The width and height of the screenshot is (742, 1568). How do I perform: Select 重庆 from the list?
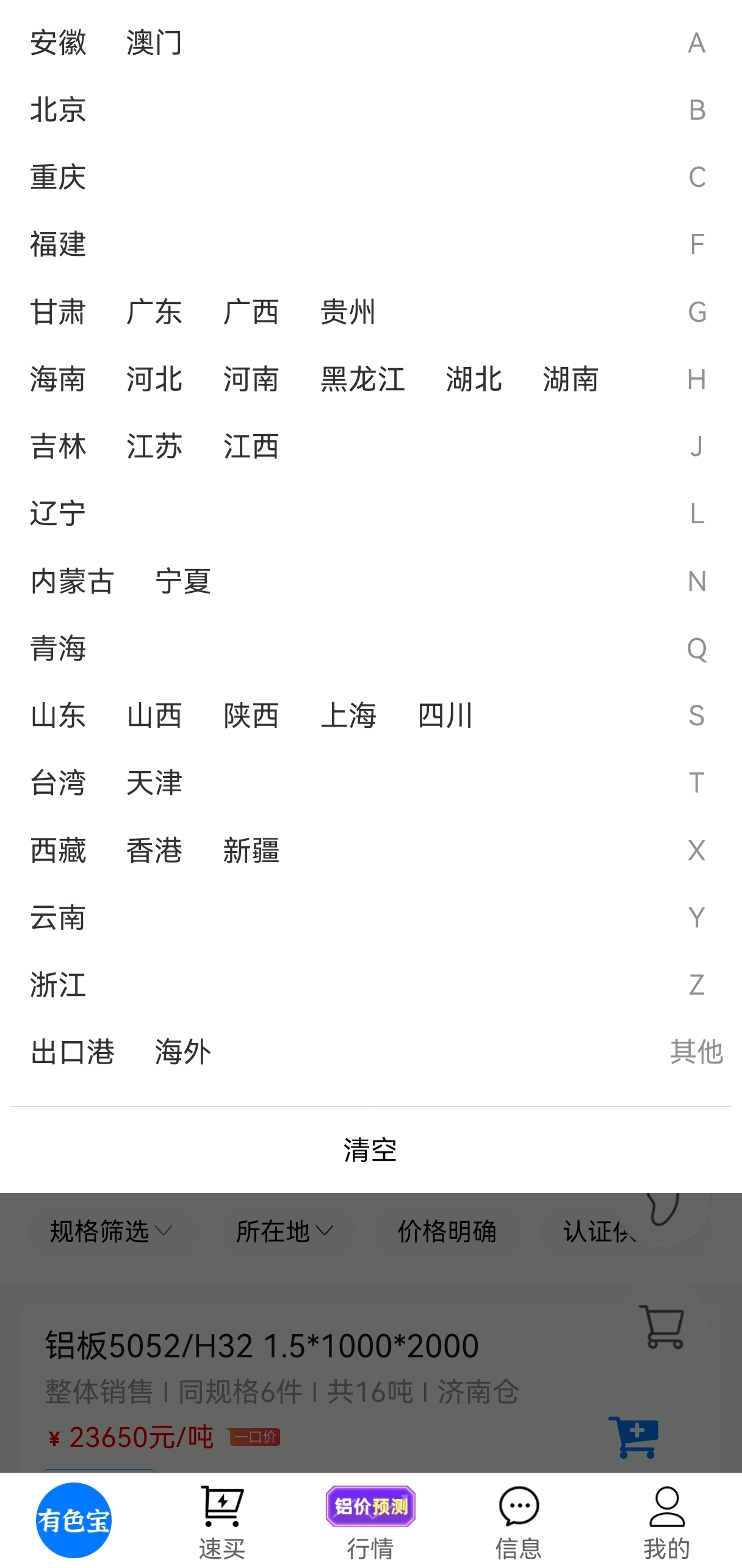(x=58, y=177)
